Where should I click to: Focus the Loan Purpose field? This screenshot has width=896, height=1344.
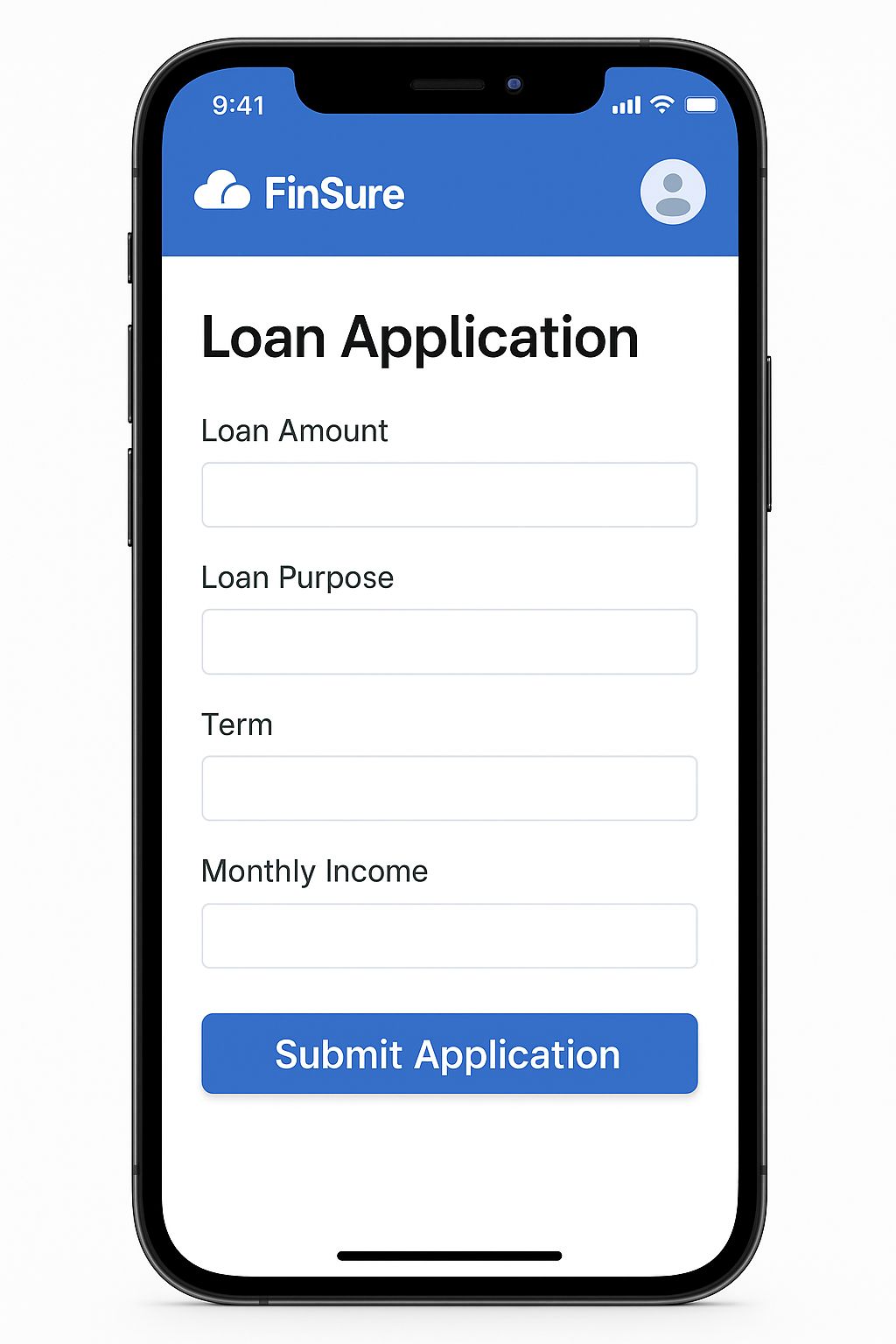pyautogui.click(x=449, y=642)
